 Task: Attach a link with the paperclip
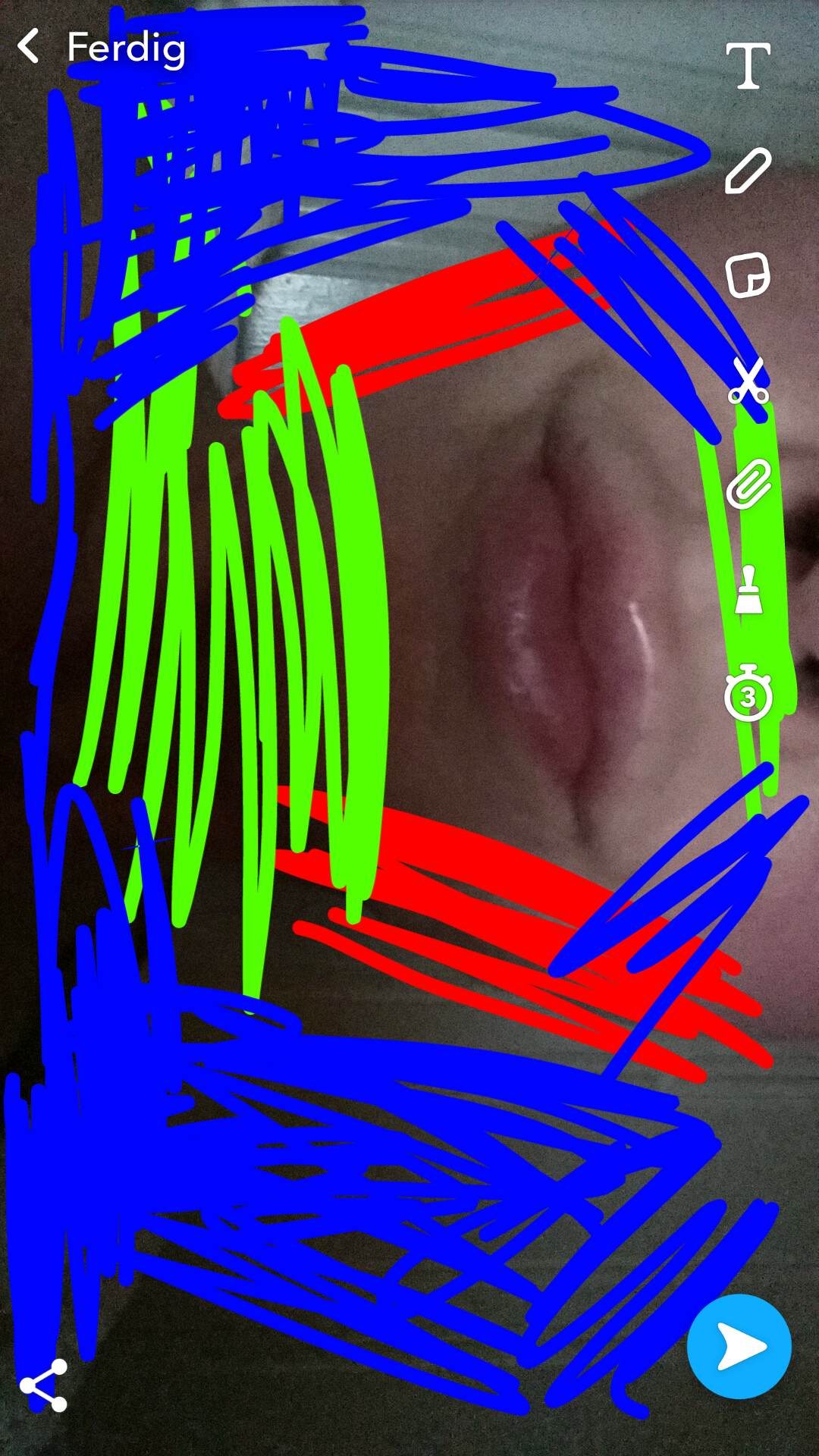point(748,483)
